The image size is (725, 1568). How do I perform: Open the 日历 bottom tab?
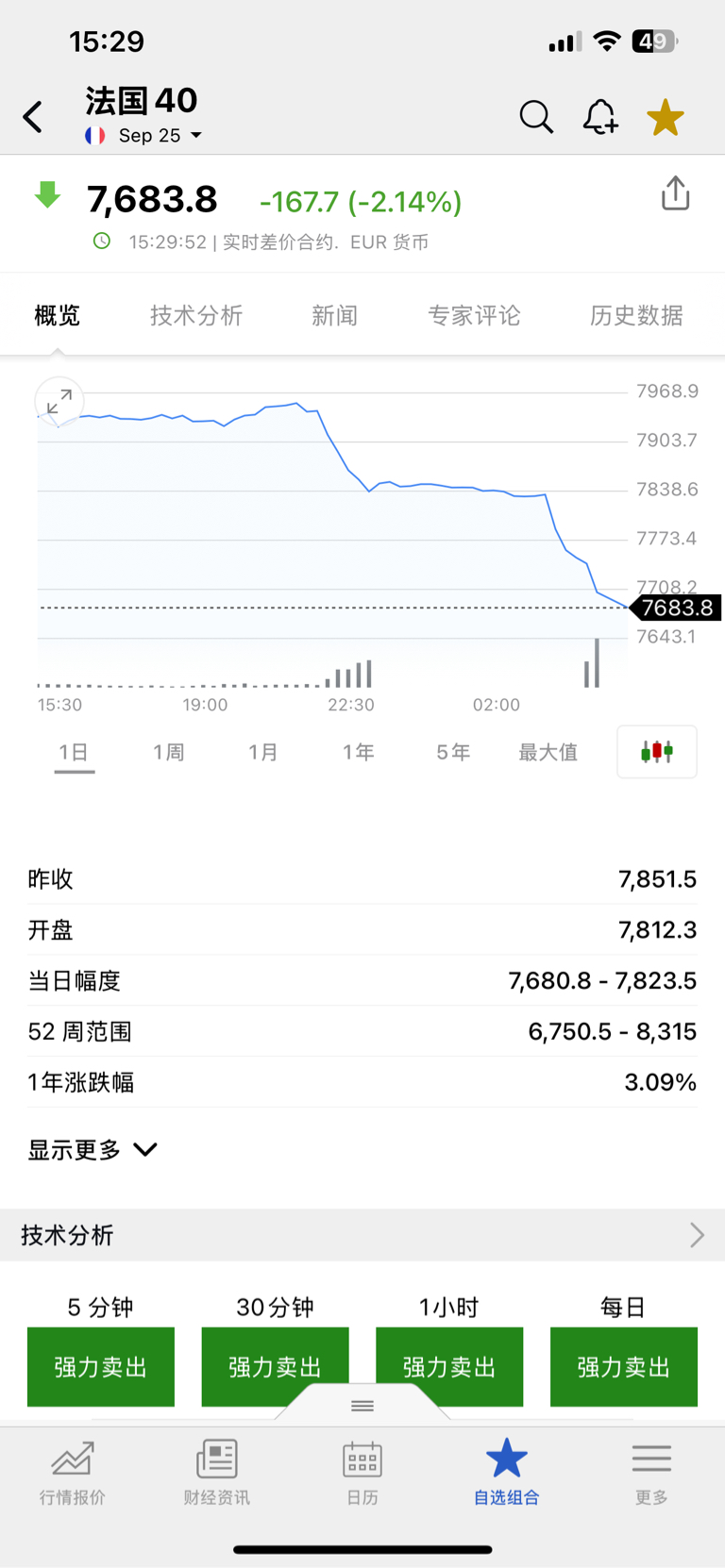pos(362,1472)
